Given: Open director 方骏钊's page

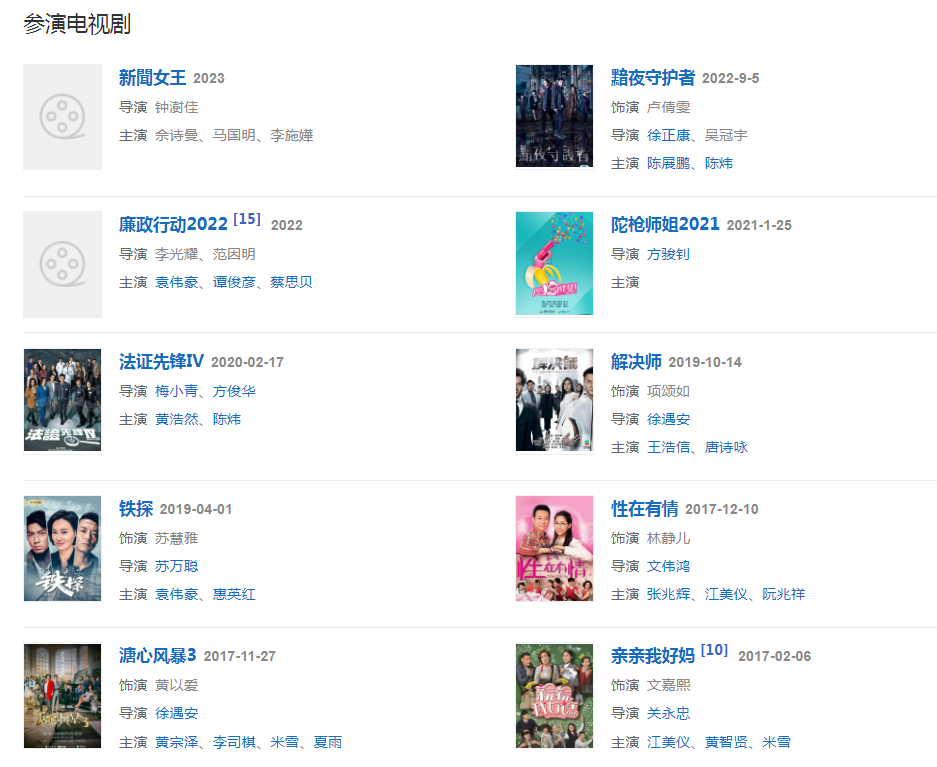Looking at the screenshot, I should tap(668, 254).
